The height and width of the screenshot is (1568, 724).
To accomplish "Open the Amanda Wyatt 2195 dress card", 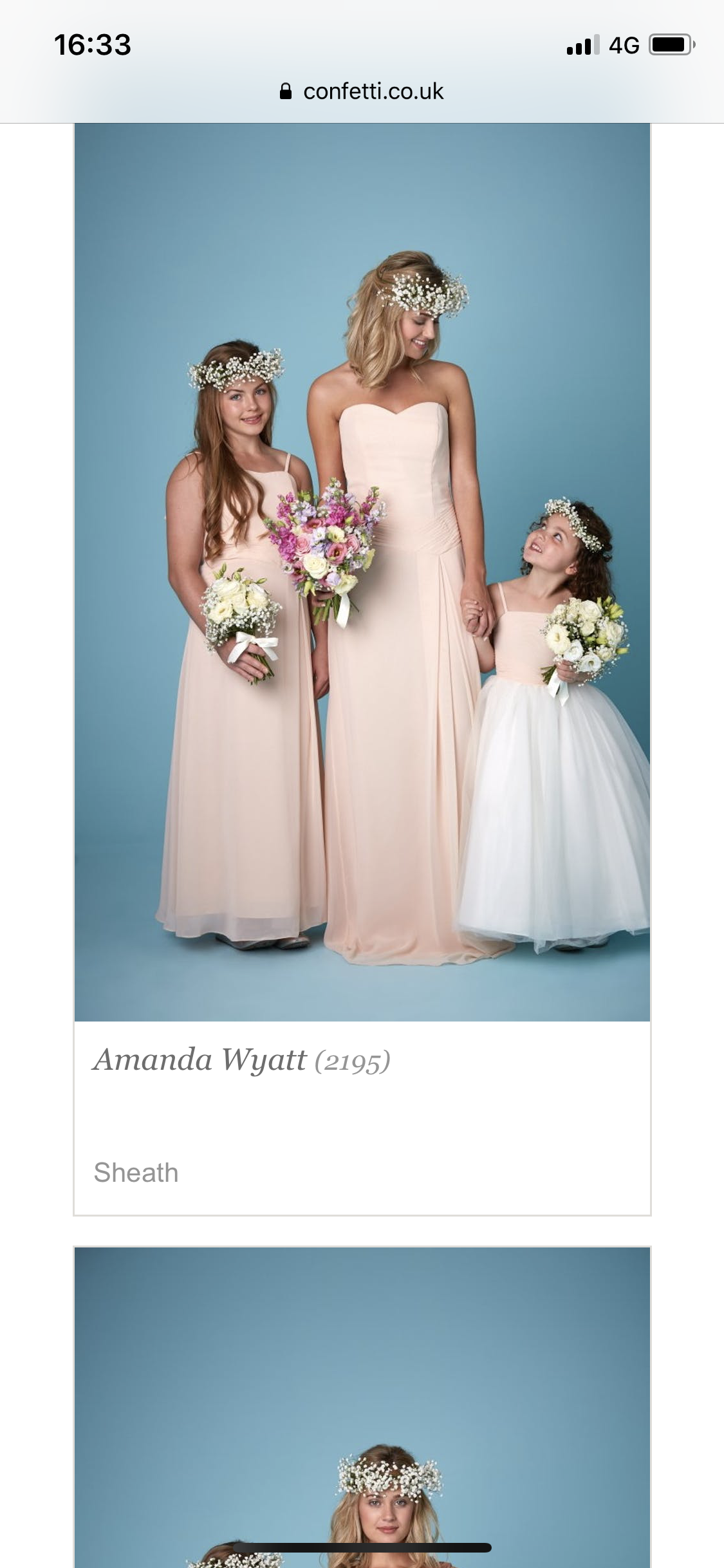I will (362, 669).
